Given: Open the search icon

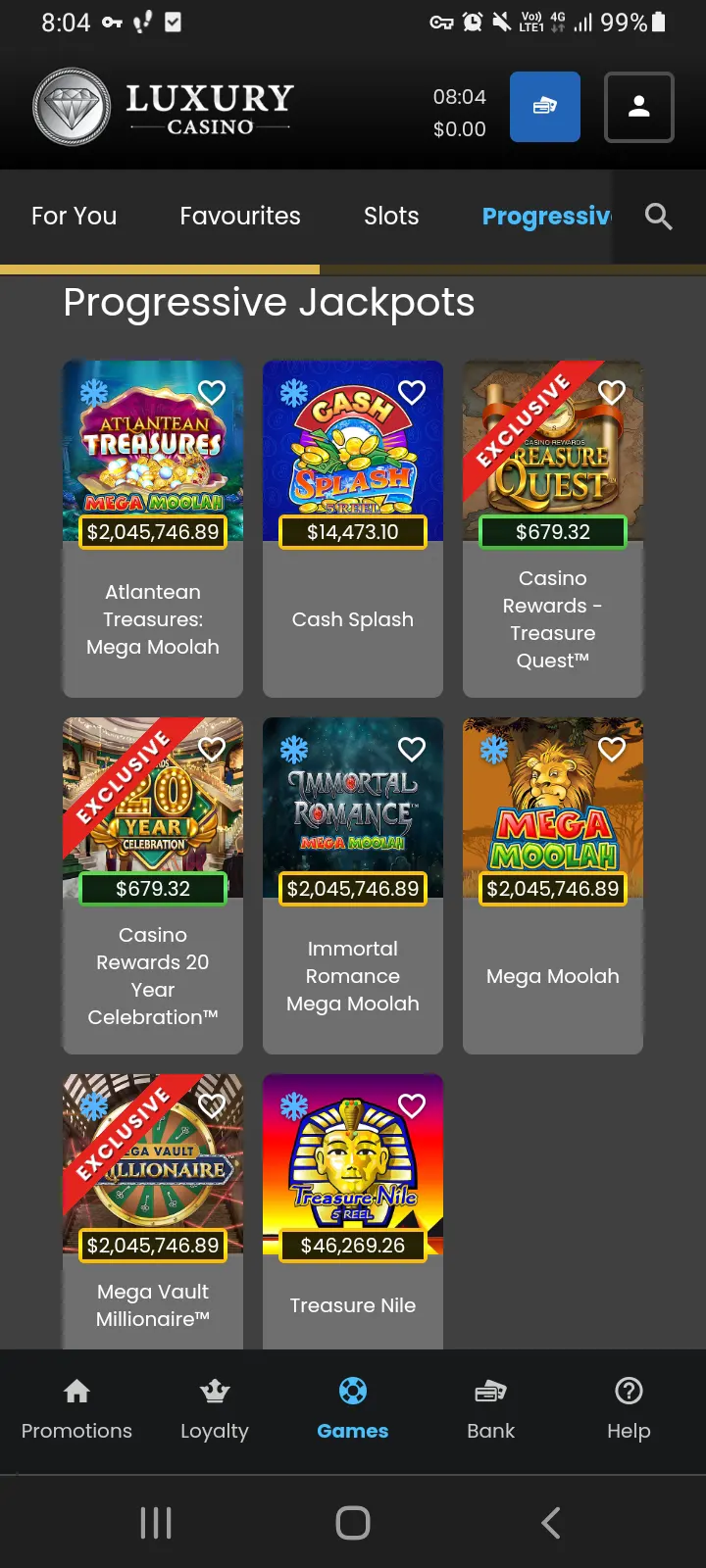Looking at the screenshot, I should 658,217.
